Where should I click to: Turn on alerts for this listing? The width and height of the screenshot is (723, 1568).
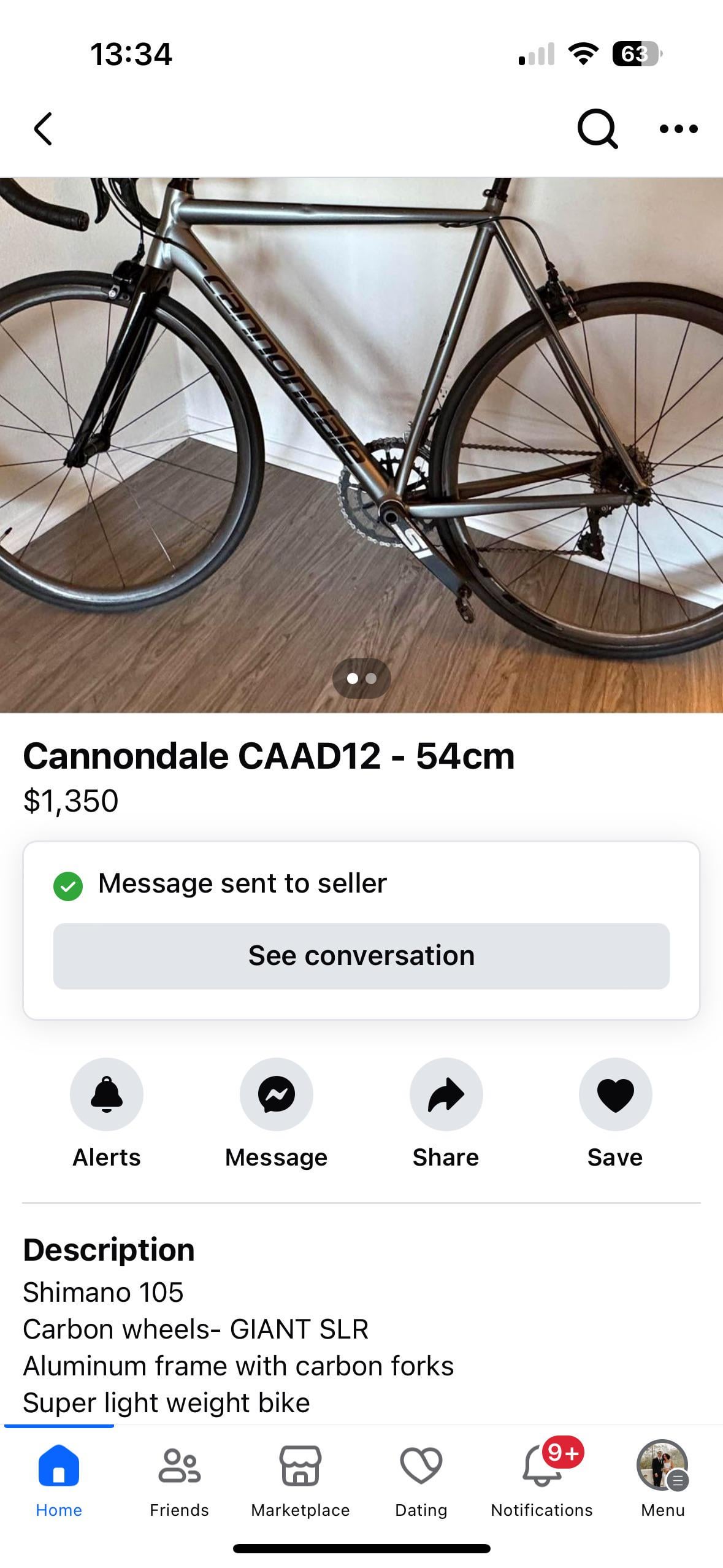[x=107, y=1094]
